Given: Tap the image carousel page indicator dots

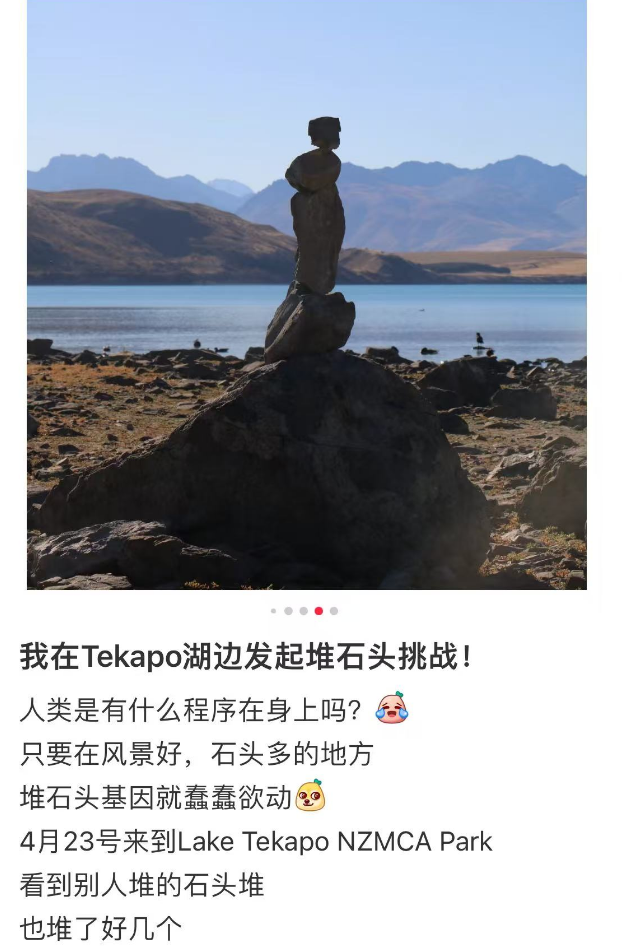Looking at the screenshot, I should [304, 610].
